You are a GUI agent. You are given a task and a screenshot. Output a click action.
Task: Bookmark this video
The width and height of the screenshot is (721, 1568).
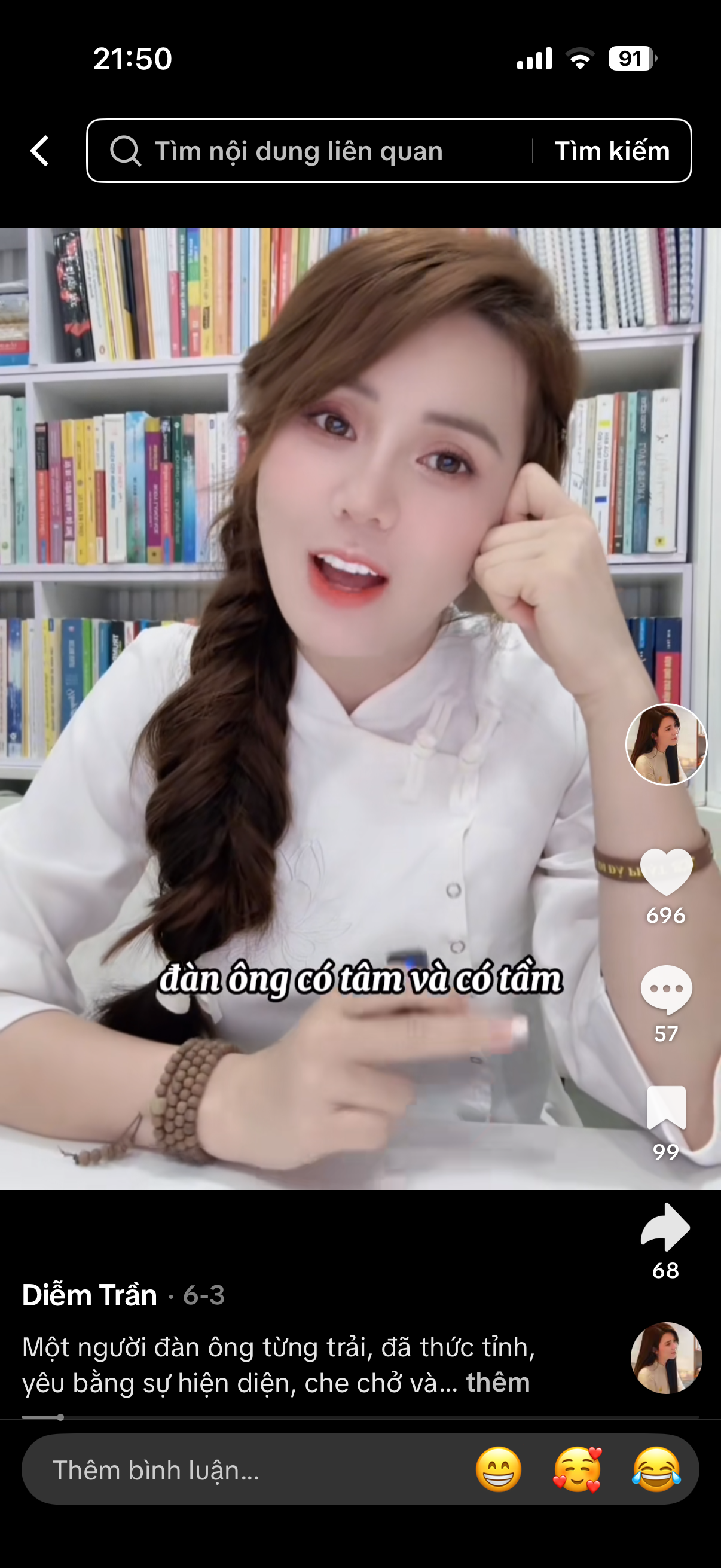(666, 1108)
